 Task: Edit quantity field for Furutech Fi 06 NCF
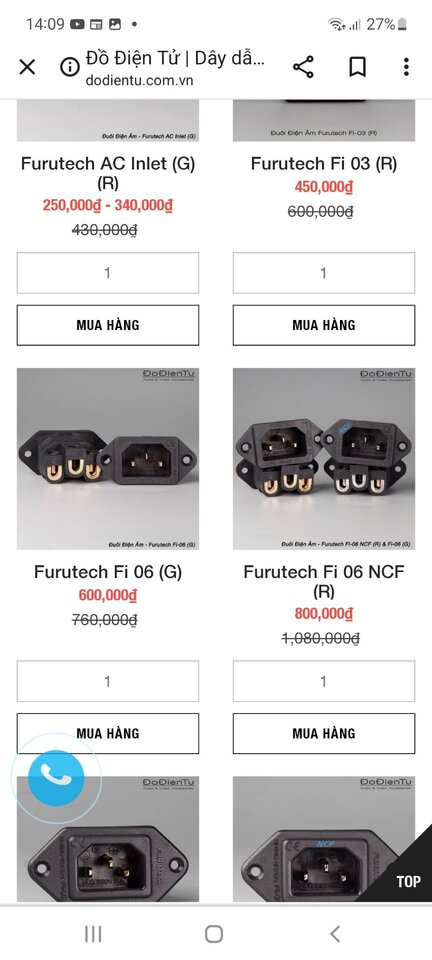click(324, 681)
